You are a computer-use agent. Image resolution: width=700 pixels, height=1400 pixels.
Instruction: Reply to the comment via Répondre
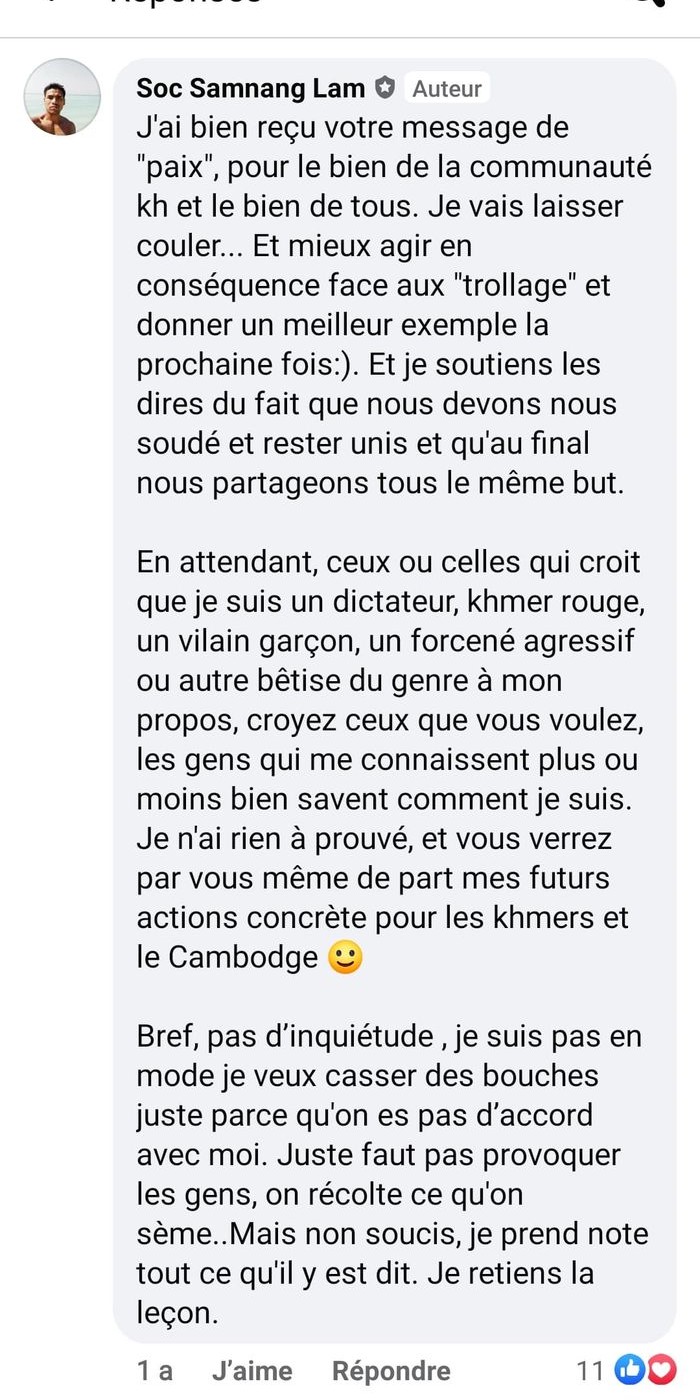pyautogui.click(x=391, y=1371)
